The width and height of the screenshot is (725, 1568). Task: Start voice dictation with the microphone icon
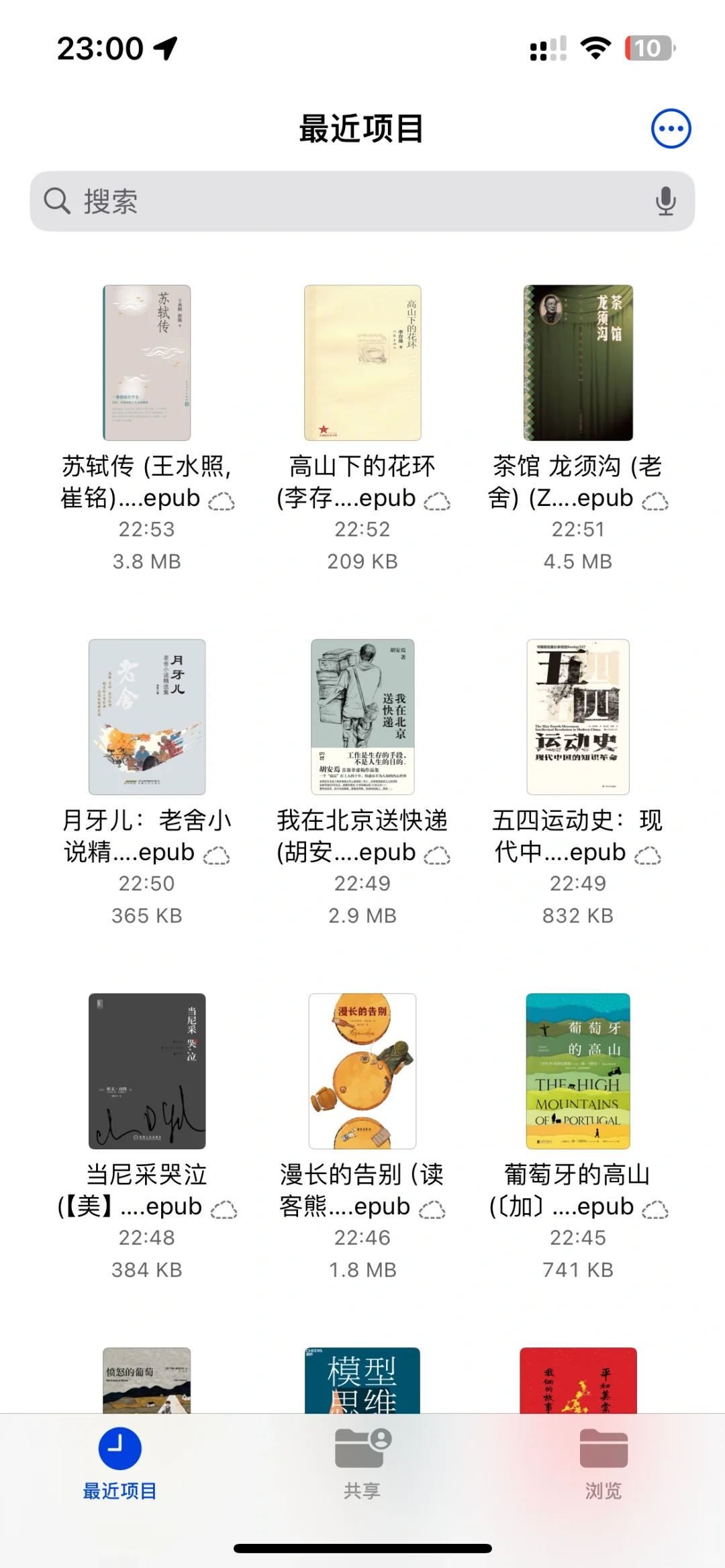(665, 201)
